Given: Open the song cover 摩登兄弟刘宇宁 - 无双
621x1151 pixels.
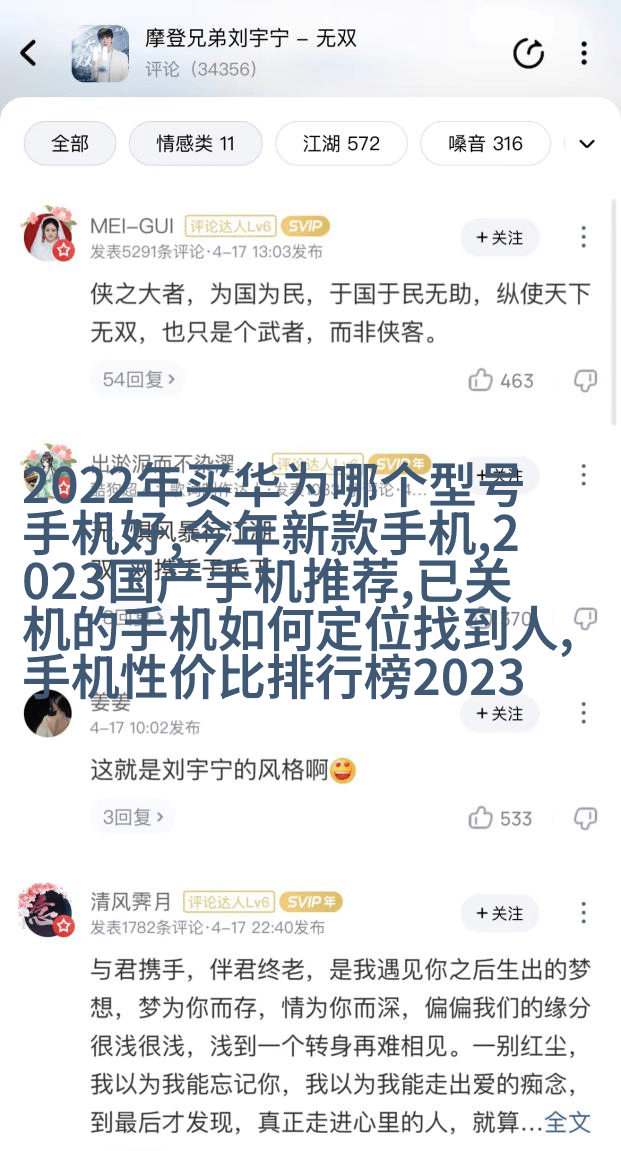Looking at the screenshot, I should pos(100,53).
